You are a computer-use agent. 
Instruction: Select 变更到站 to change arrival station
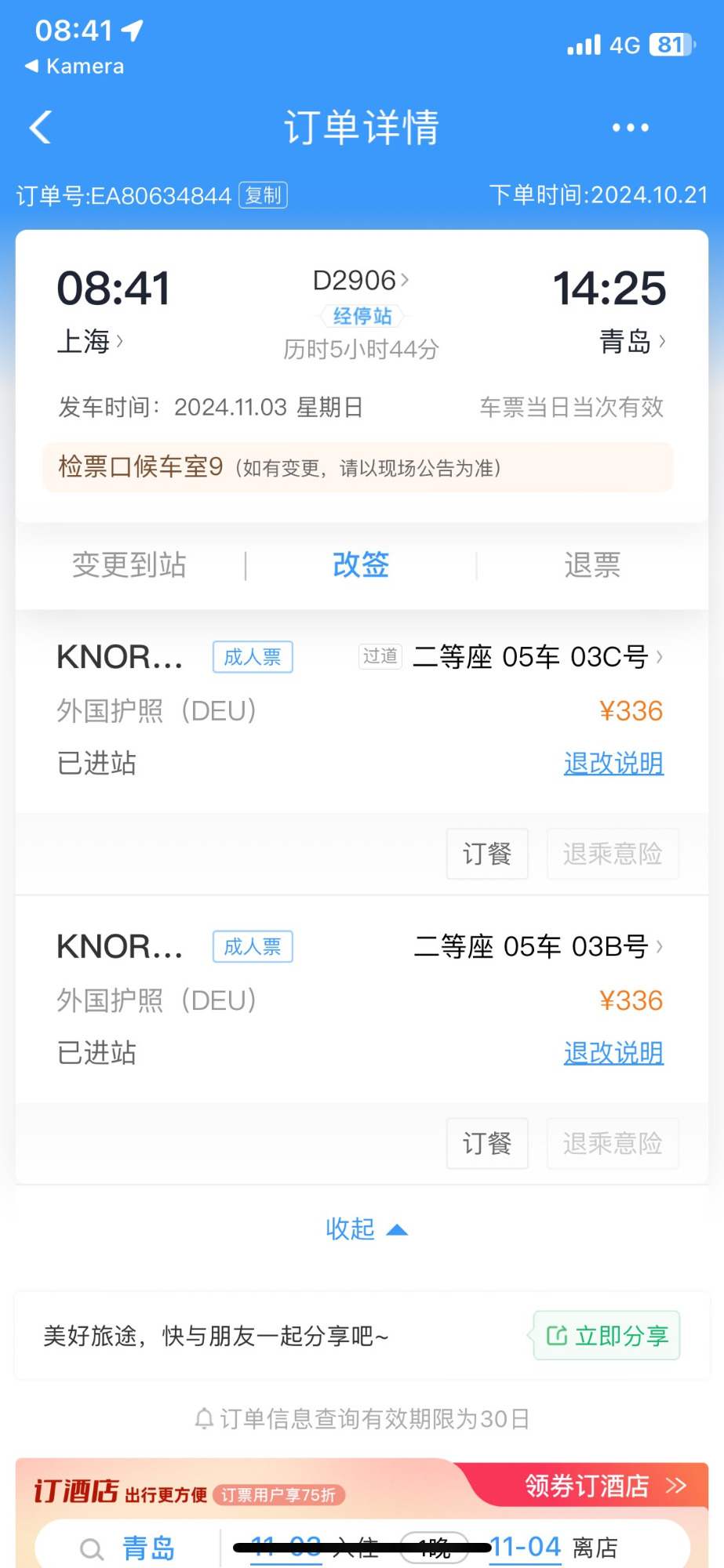tap(129, 564)
